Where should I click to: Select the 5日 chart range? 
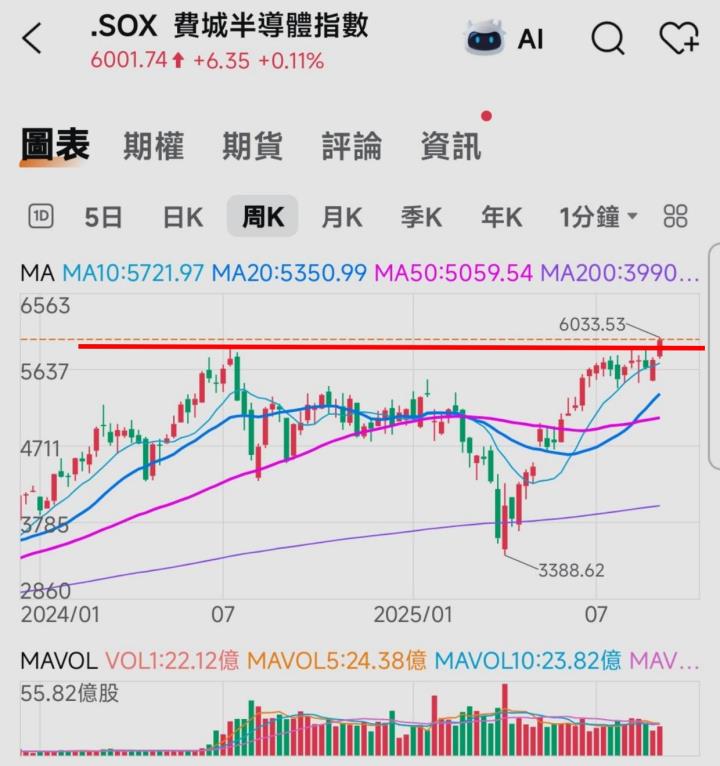pyautogui.click(x=104, y=216)
